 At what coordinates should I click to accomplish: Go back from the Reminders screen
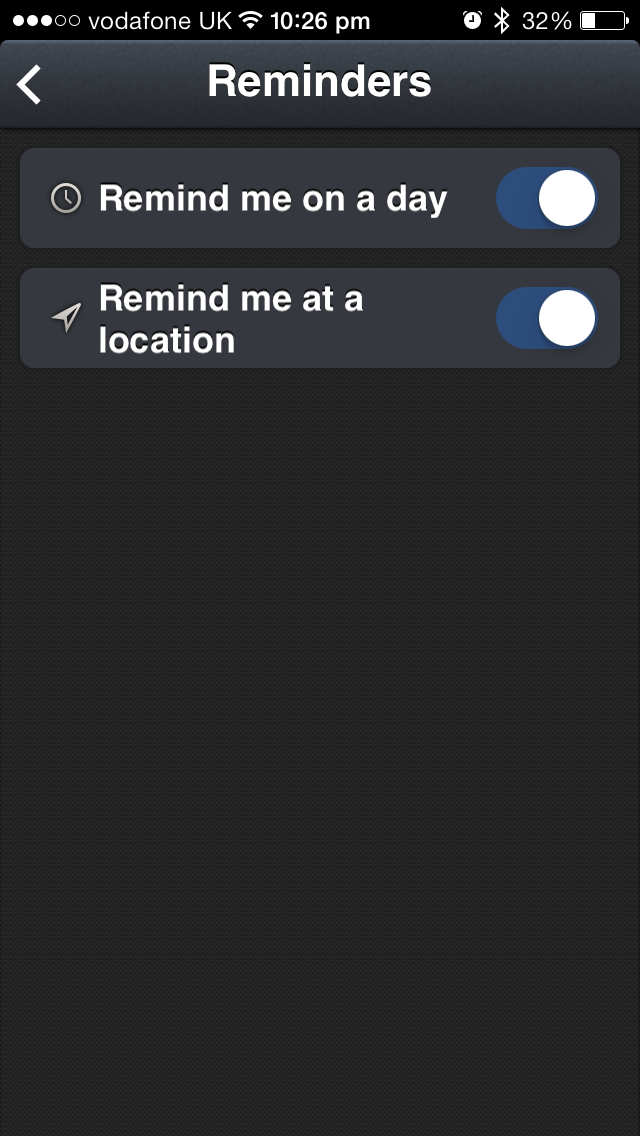point(29,84)
